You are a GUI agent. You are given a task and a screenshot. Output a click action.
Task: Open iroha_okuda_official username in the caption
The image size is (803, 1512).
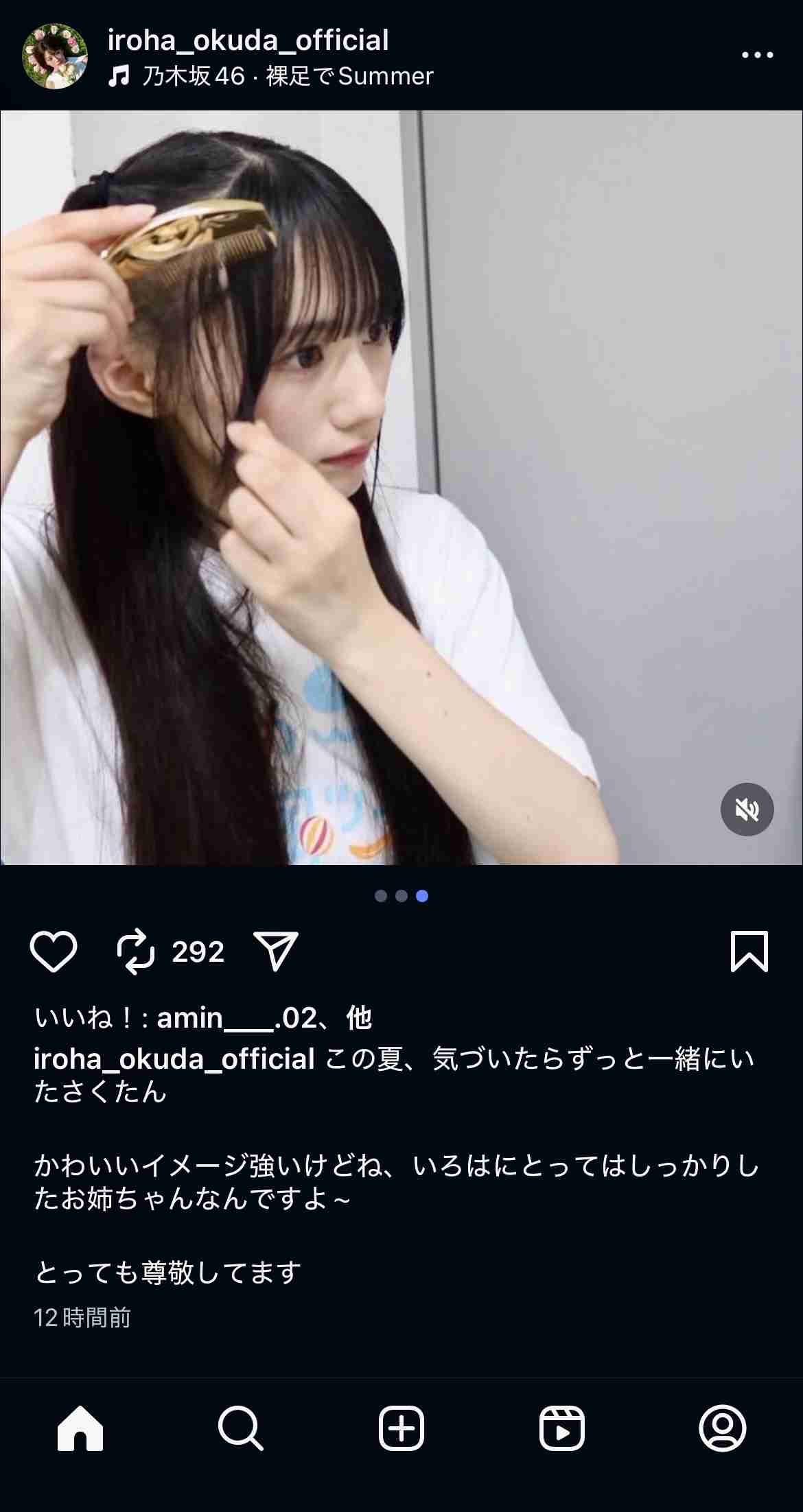(174, 1059)
